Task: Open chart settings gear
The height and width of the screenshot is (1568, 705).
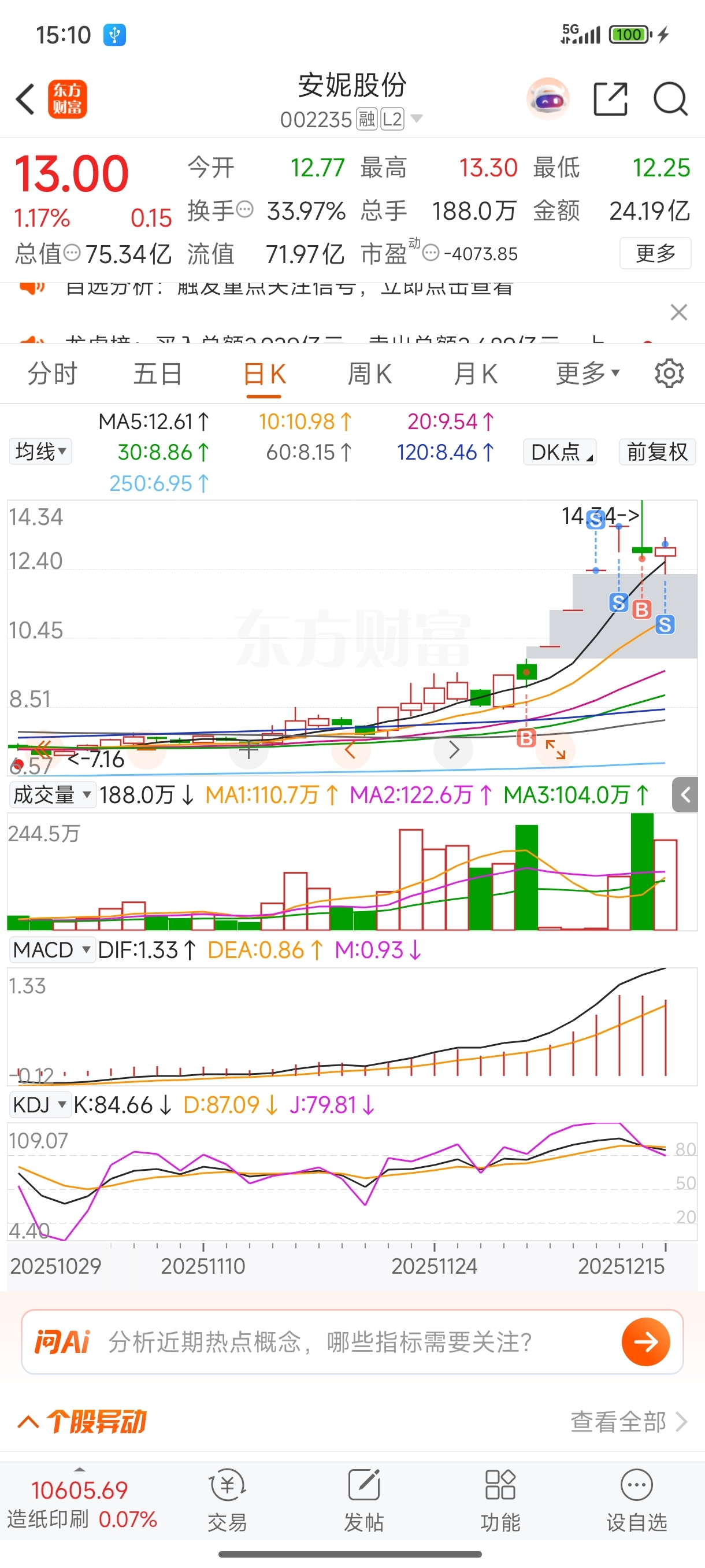Action: 669,373
